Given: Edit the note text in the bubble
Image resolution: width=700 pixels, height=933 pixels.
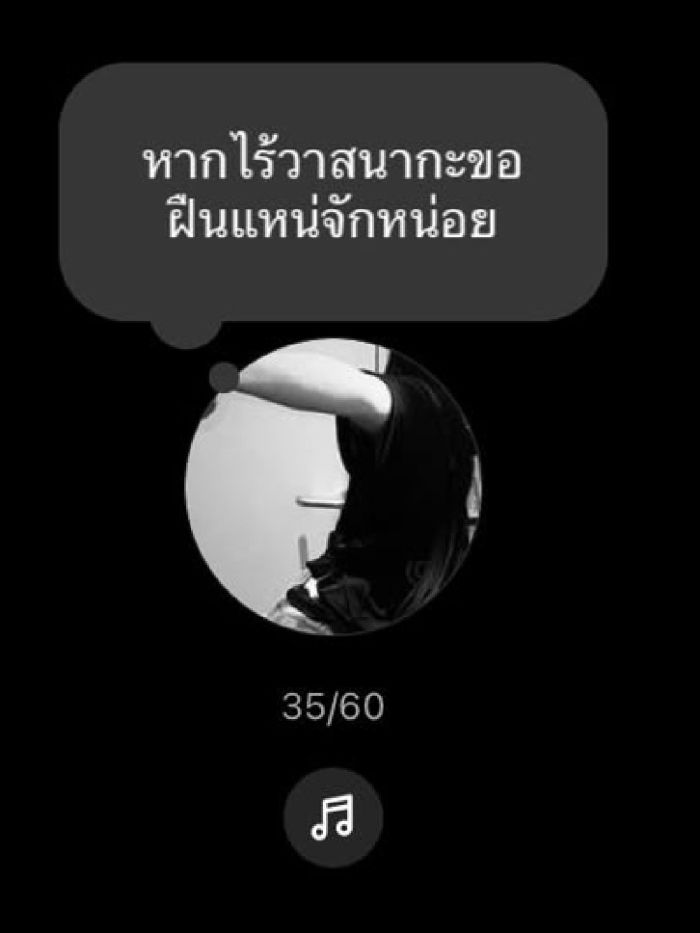Looking at the screenshot, I should pyautogui.click(x=332, y=193).
